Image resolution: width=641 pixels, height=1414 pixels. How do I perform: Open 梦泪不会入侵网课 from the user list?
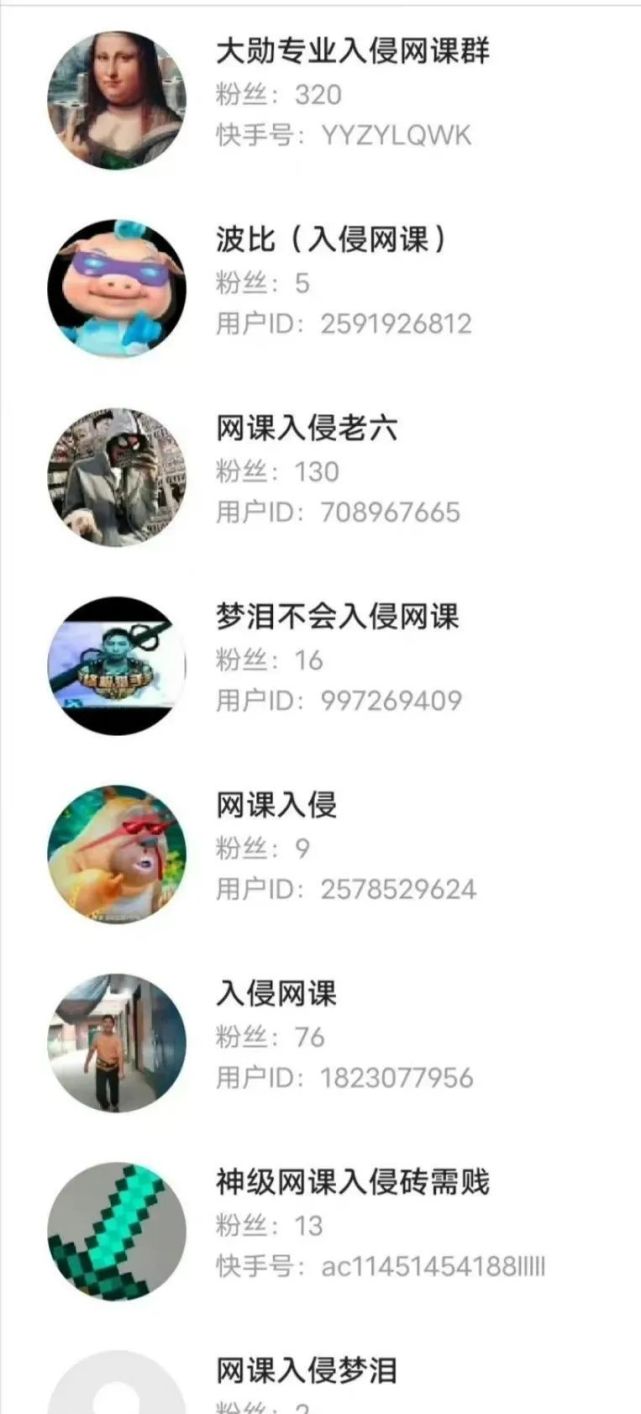click(x=337, y=617)
